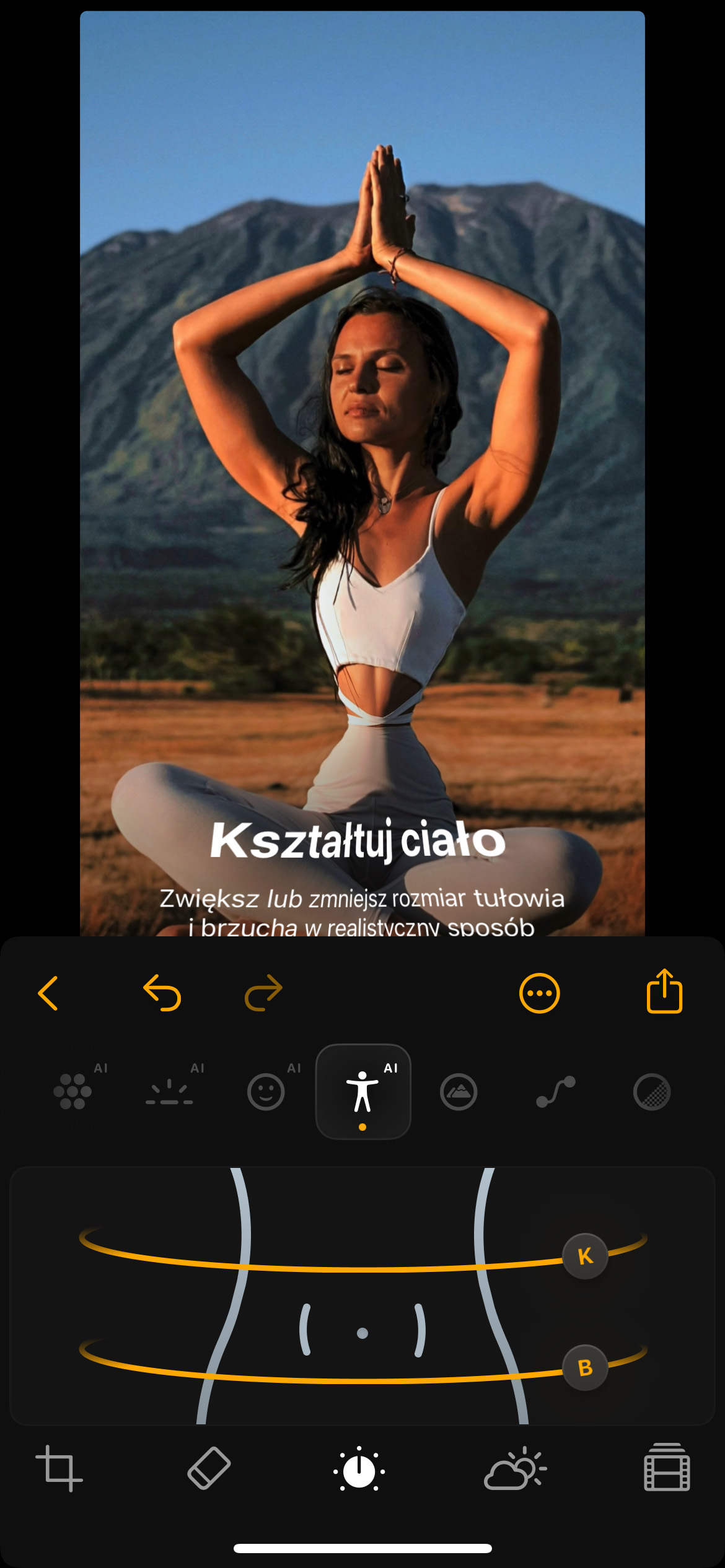Open the curves adjustment tool
Image resolution: width=725 pixels, height=1568 pixels.
click(556, 1091)
